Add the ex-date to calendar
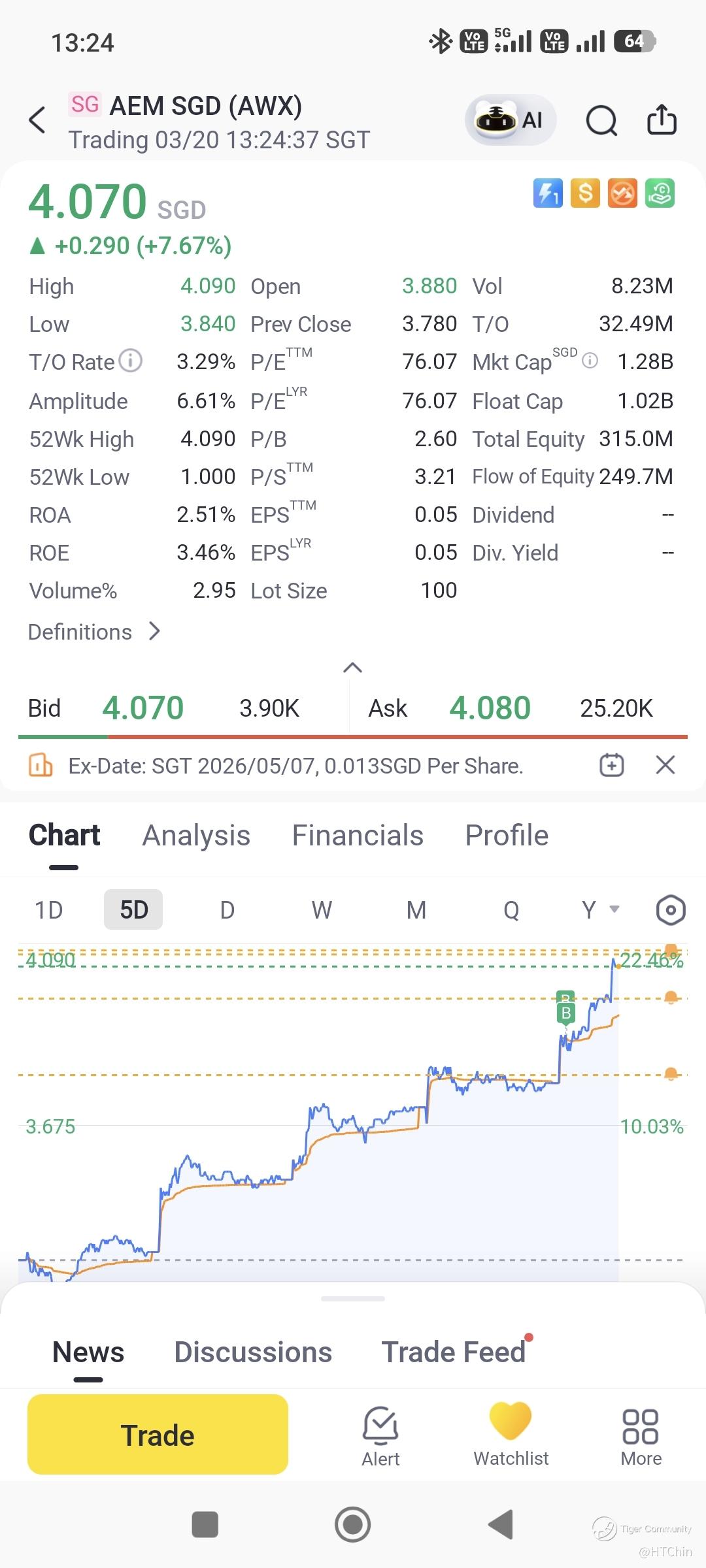This screenshot has height=1568, width=706. pyautogui.click(x=612, y=765)
